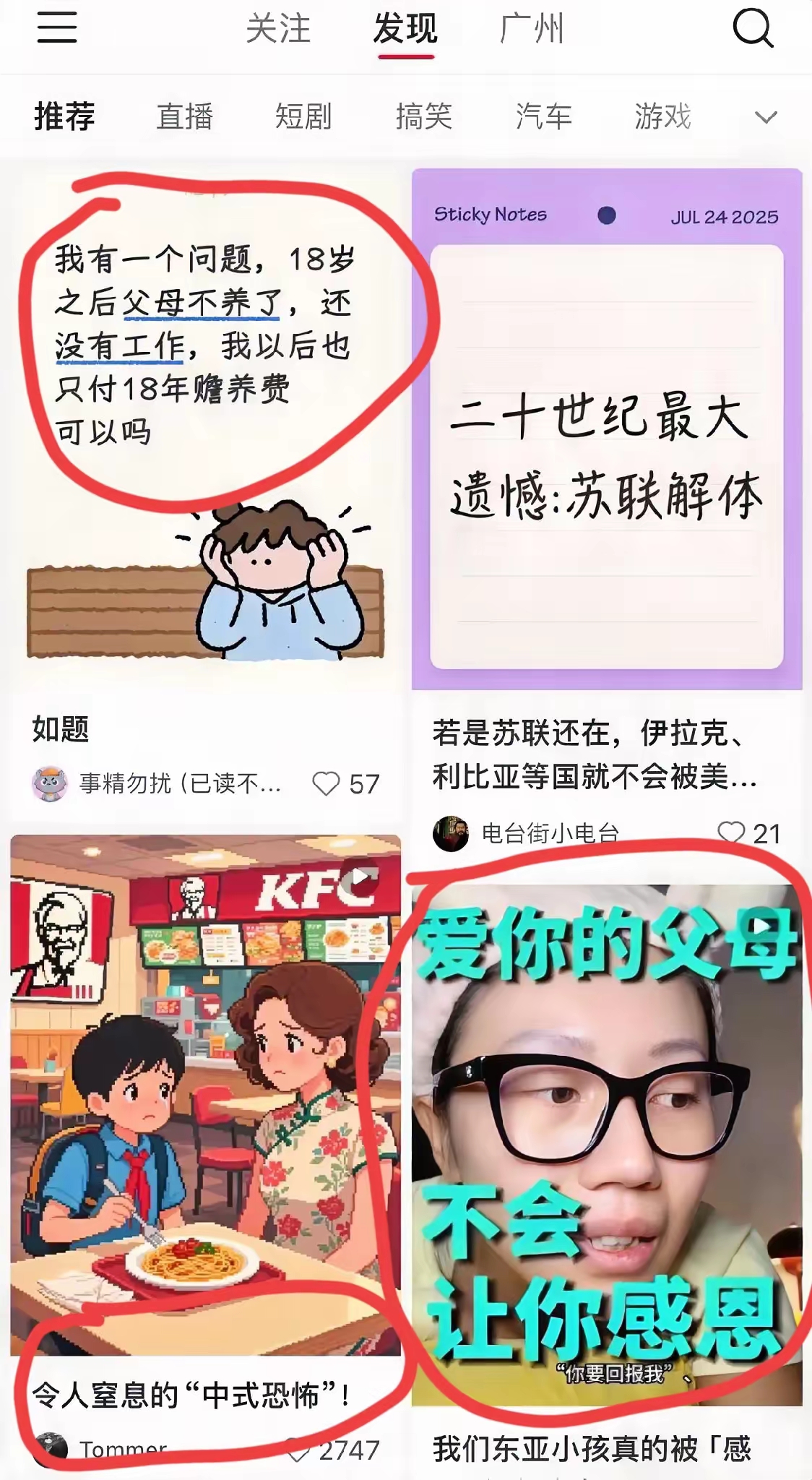Viewport: 812px width, 1480px height.
Task: Switch to the 直播 category
Action: [185, 116]
